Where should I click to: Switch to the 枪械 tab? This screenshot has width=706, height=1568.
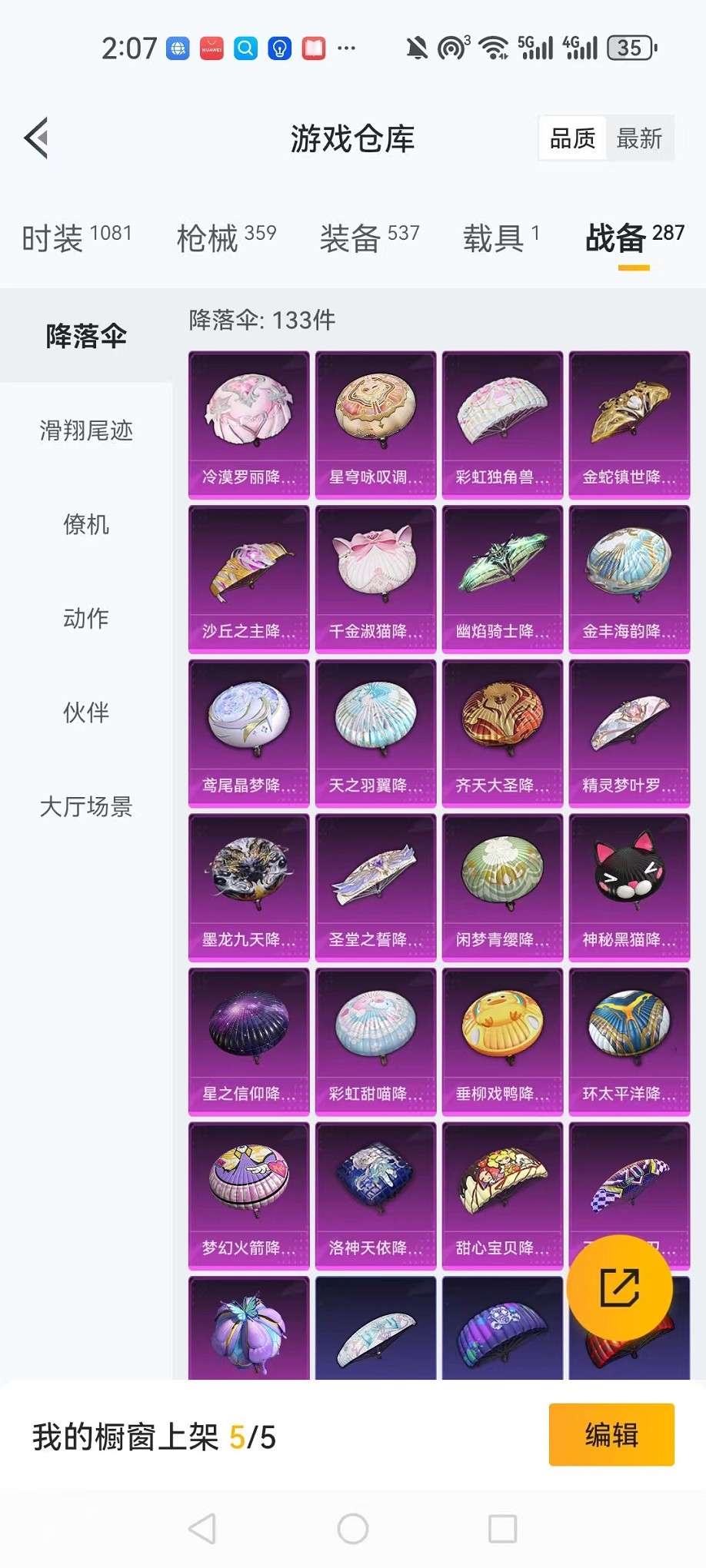click(226, 238)
